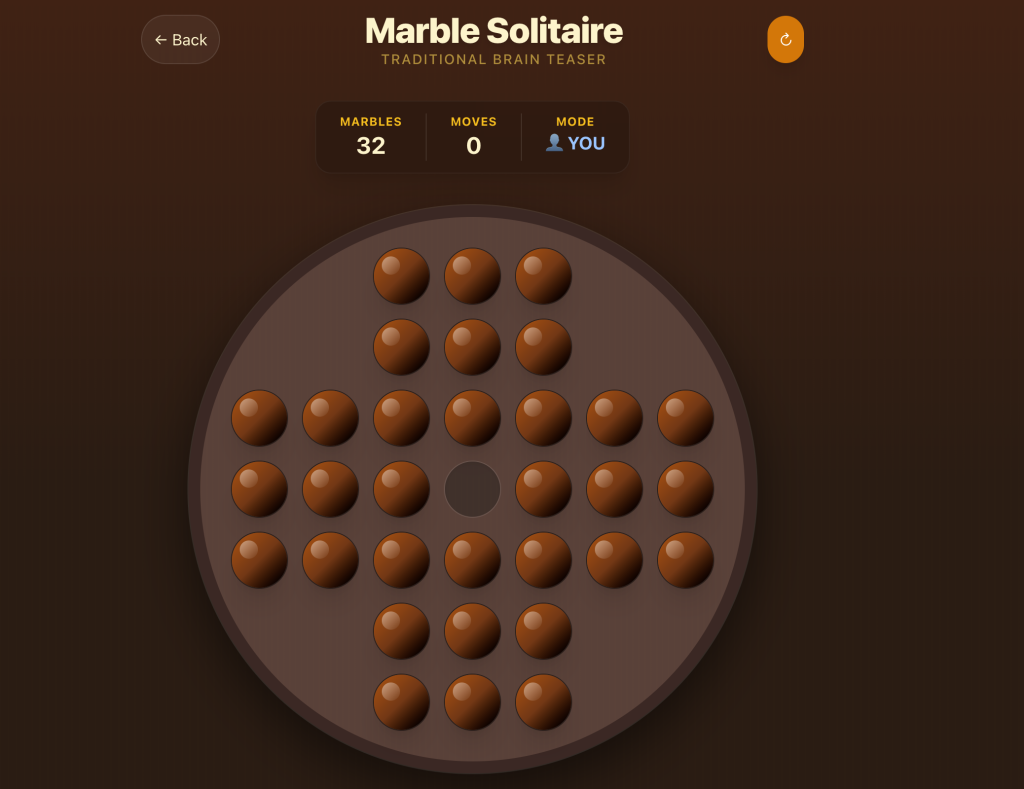Viewport: 1024px width, 789px height.
Task: Pick the top-row middle marble
Action: [x=472, y=276]
